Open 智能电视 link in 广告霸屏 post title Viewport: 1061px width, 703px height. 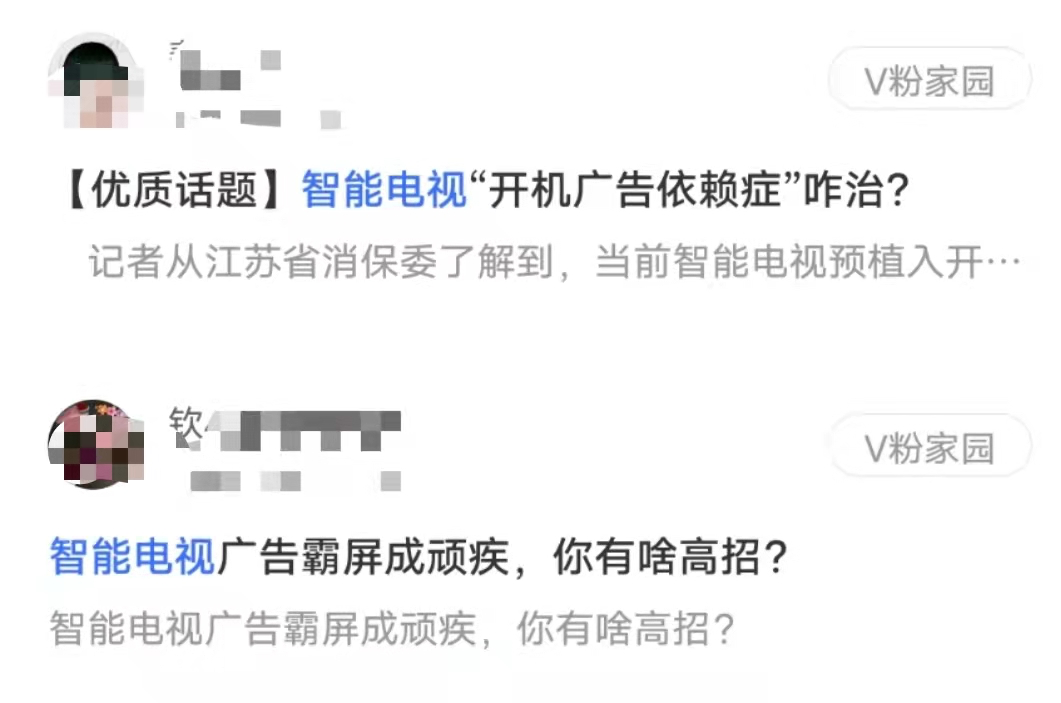pyautogui.click(x=132, y=557)
